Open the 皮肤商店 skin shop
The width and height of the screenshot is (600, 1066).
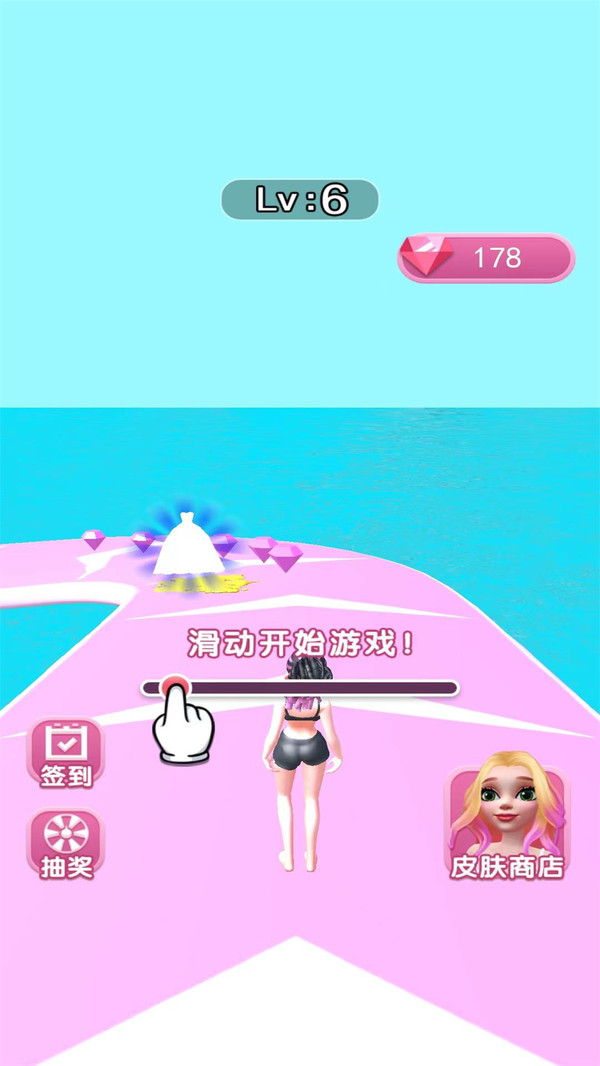pyautogui.click(x=505, y=823)
